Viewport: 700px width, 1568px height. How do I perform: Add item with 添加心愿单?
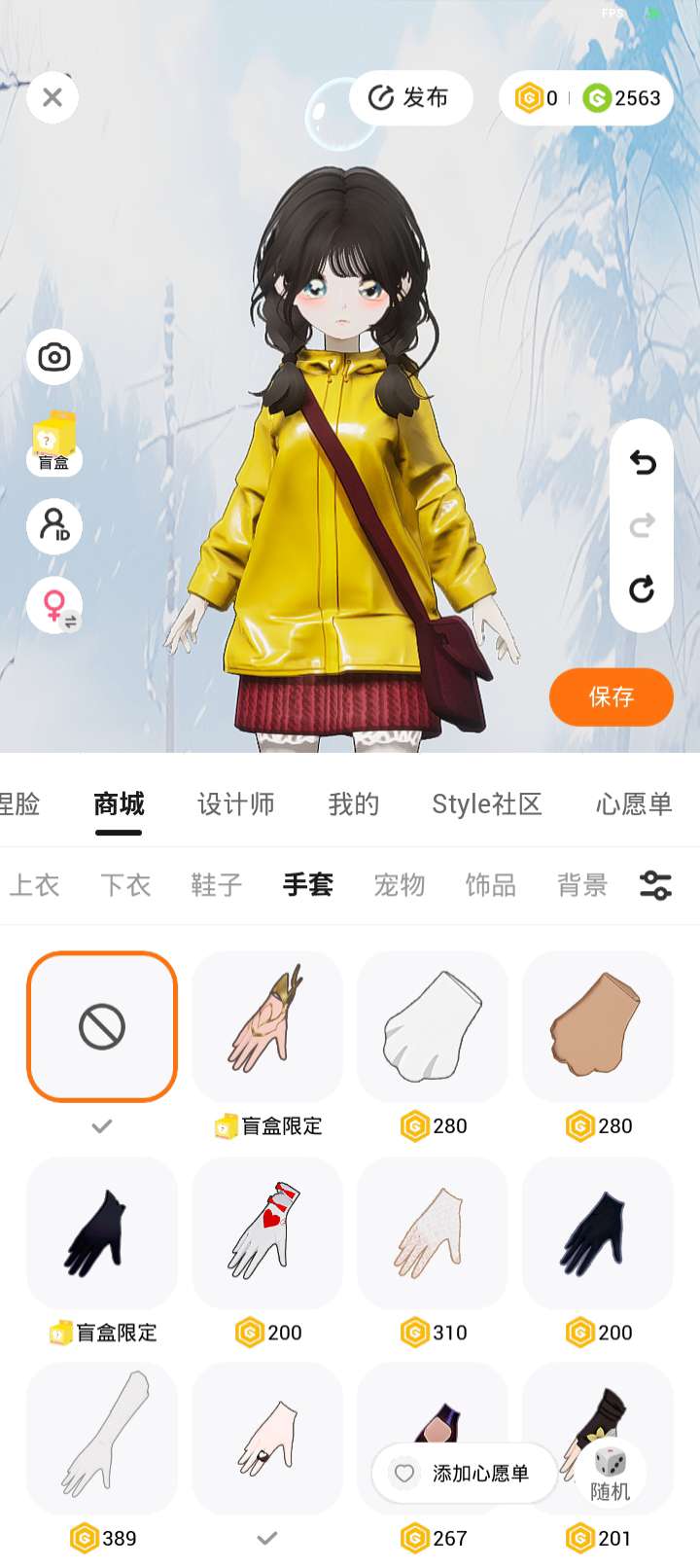pos(464,1474)
